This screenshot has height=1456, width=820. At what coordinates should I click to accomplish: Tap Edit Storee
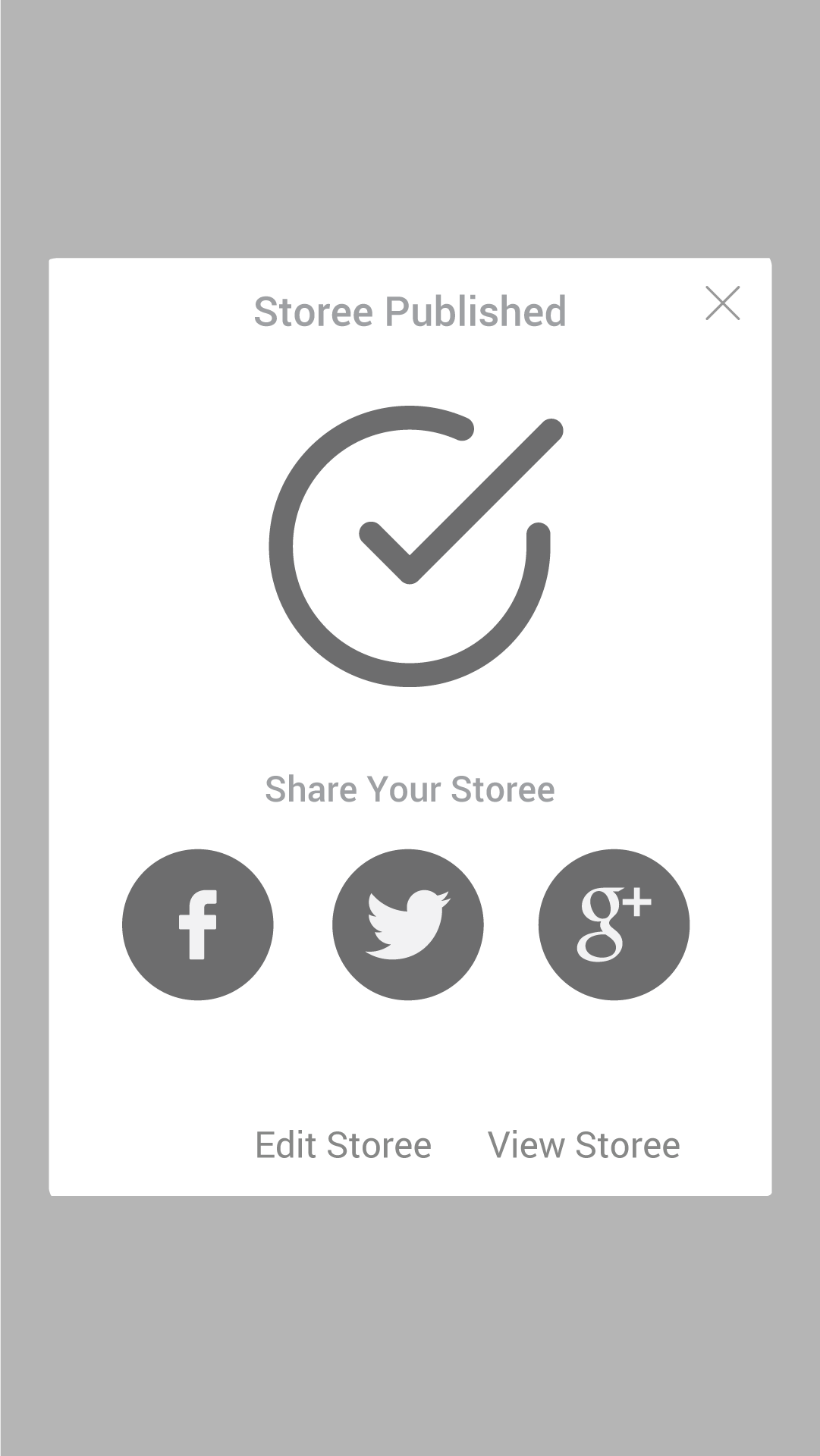click(x=343, y=1145)
